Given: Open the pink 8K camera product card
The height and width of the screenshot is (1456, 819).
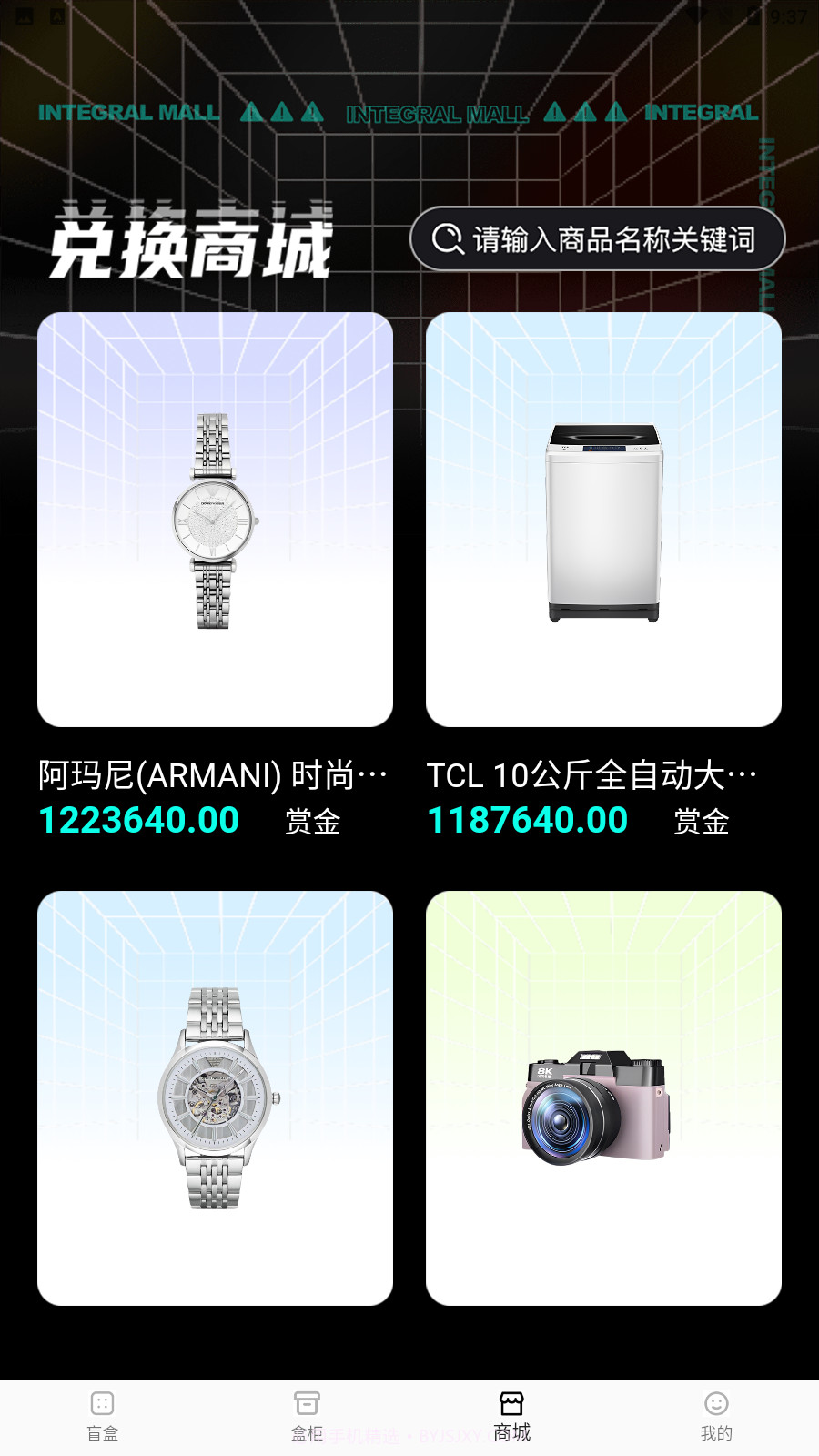Looking at the screenshot, I should 603,1097.
